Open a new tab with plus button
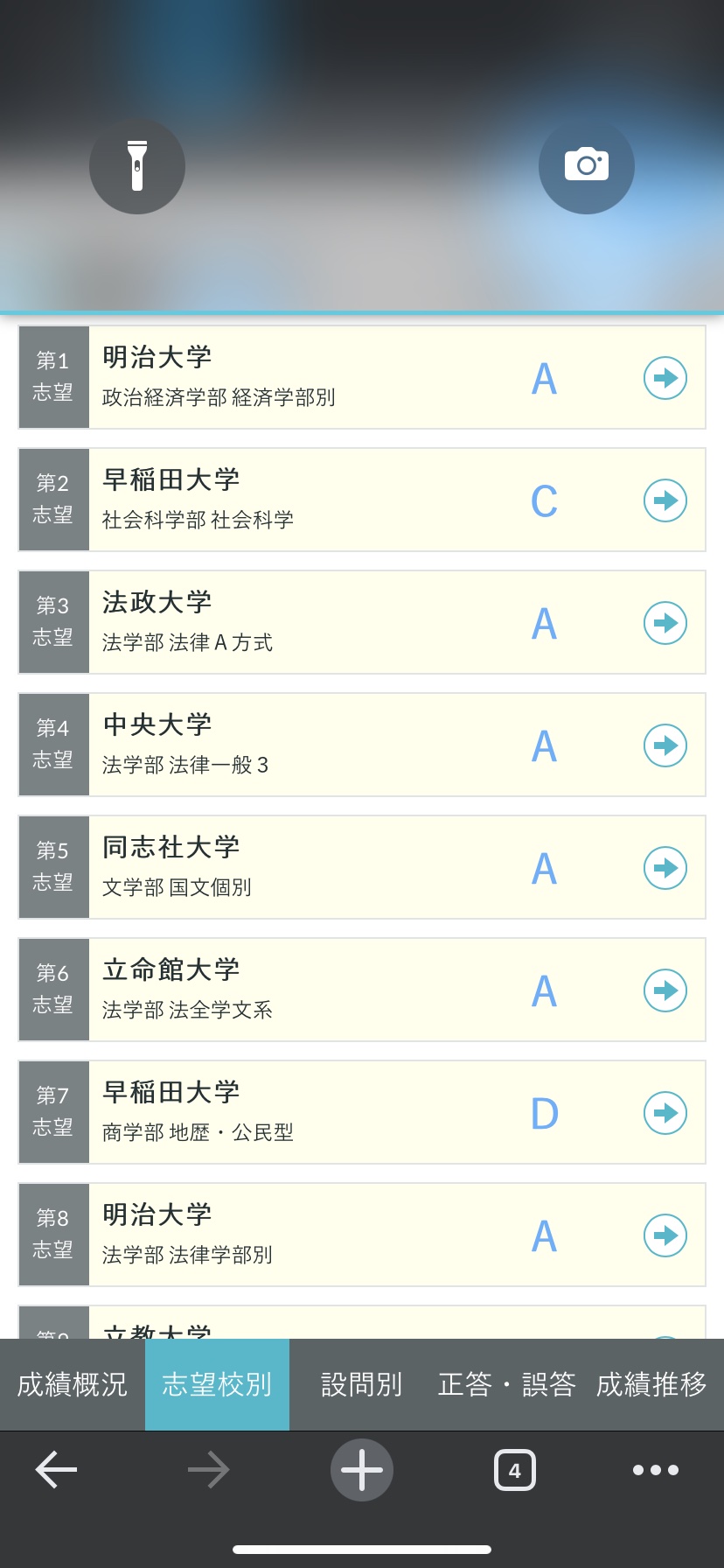Screen dimensions: 724x1568 [x=362, y=1470]
